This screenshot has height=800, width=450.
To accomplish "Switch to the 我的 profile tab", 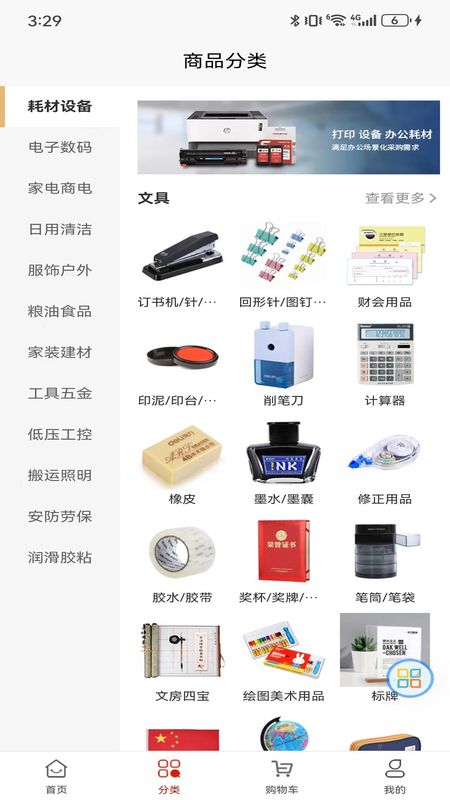I will [x=394, y=776].
